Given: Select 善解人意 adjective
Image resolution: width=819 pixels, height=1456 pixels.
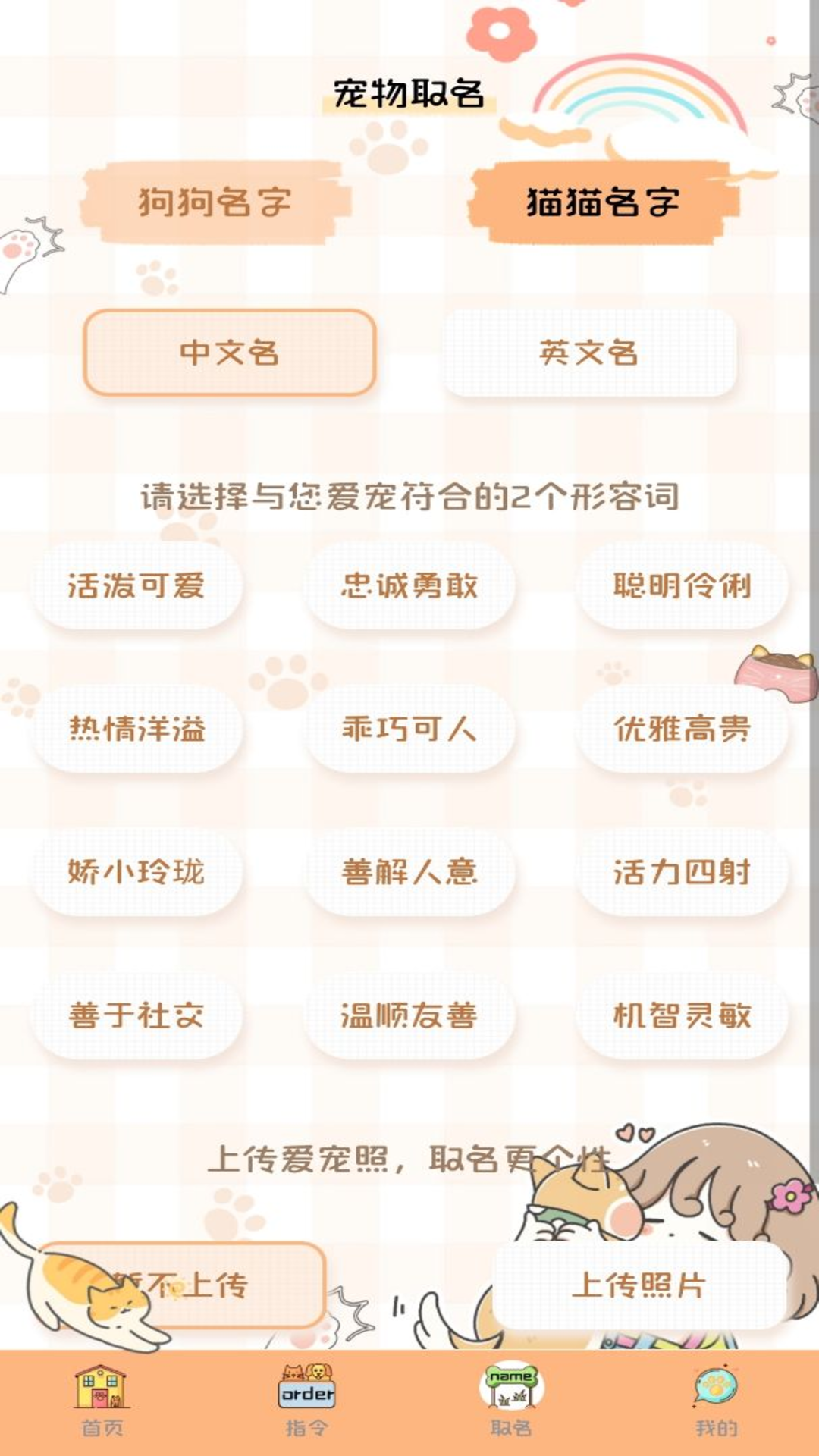Looking at the screenshot, I should (x=409, y=872).
